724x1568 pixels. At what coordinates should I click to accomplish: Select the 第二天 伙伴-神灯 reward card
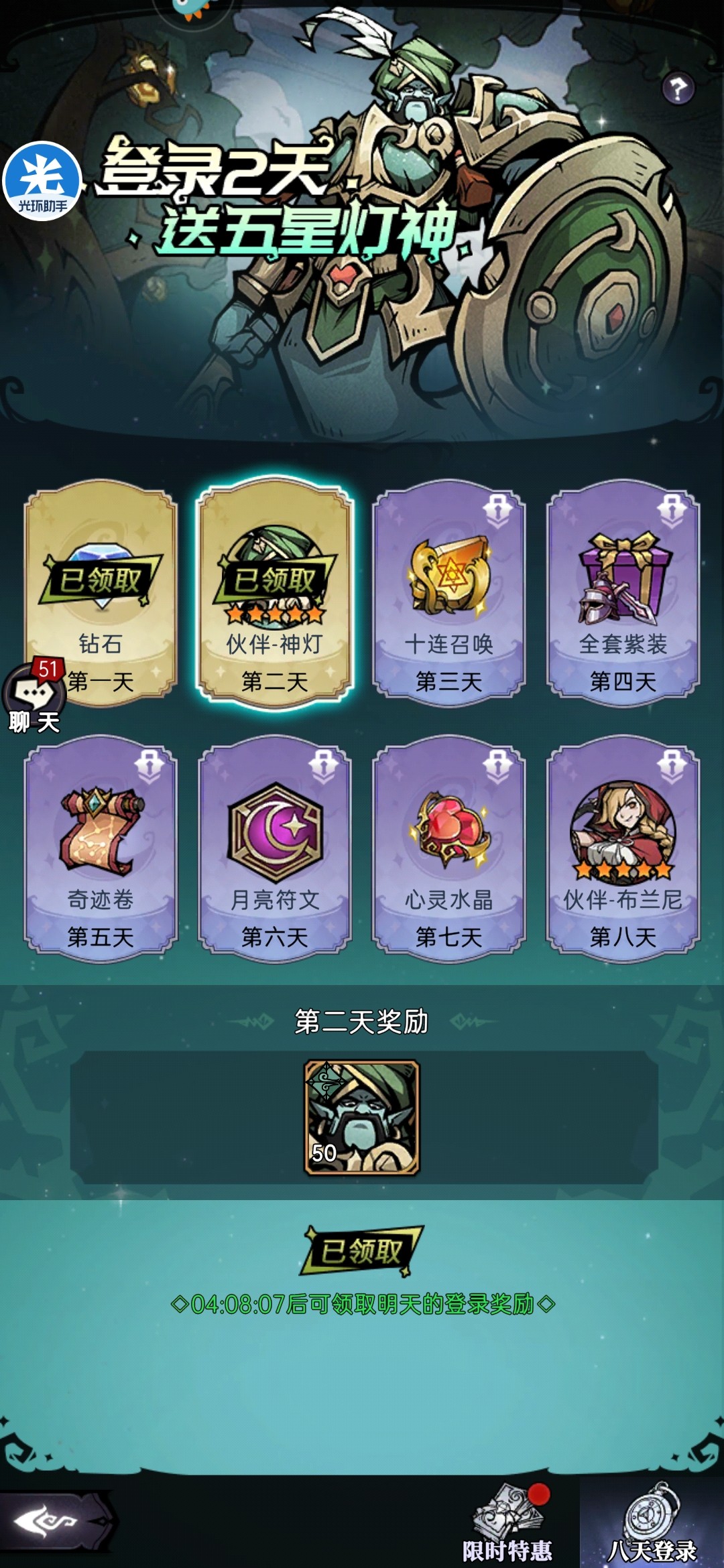275,590
